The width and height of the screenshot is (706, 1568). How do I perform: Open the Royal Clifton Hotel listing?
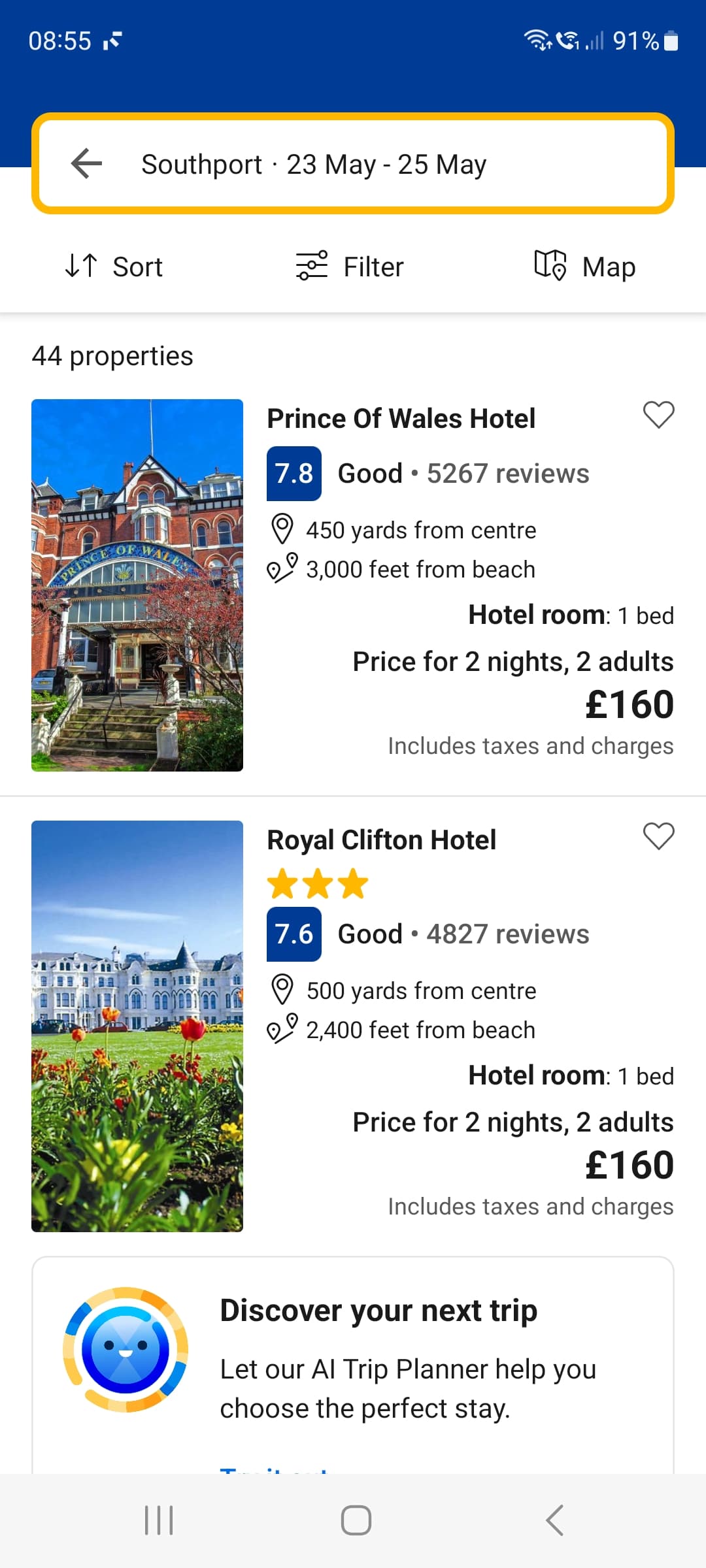353,1026
